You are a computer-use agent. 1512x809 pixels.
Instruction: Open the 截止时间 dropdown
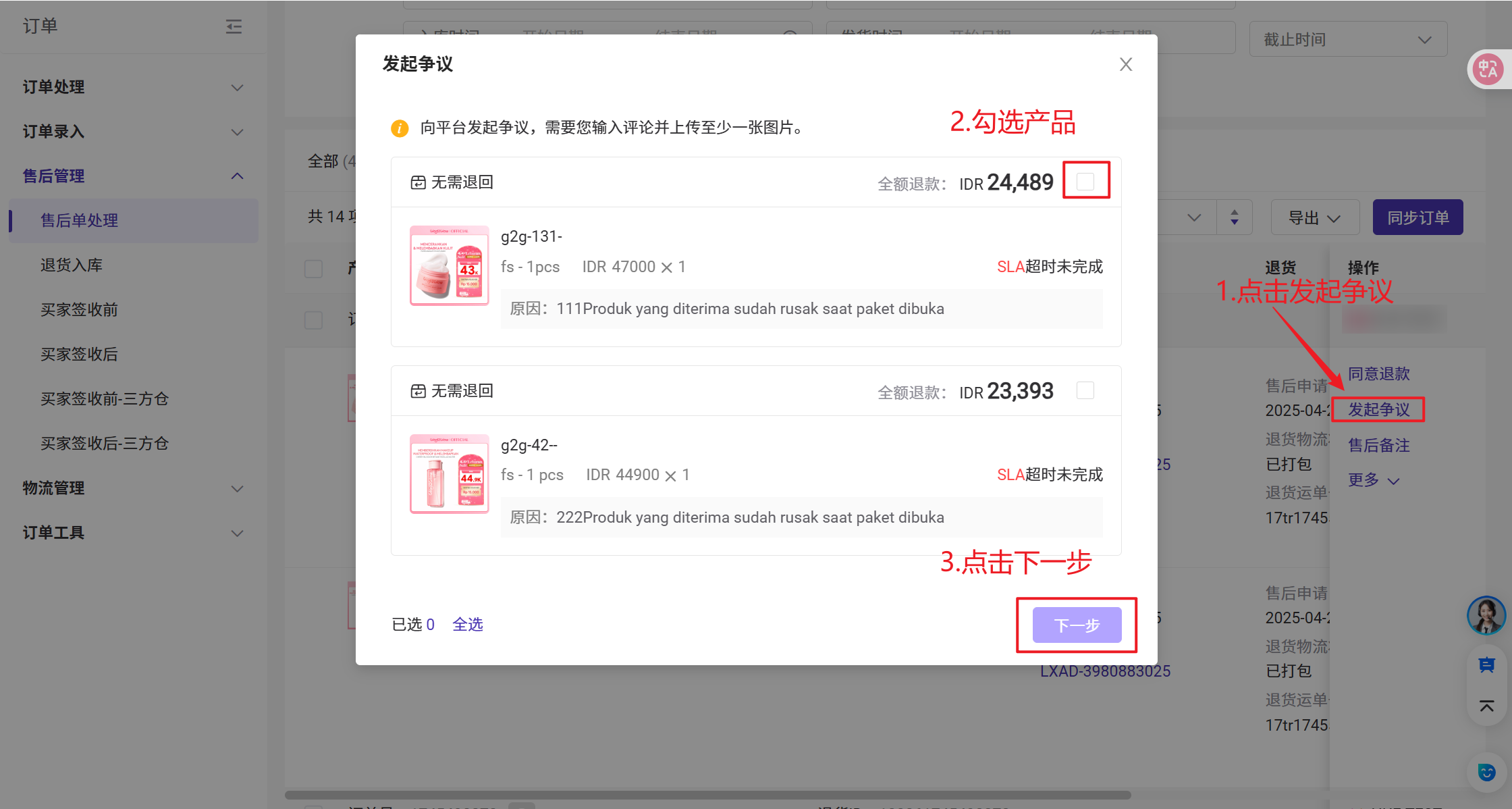1347,39
